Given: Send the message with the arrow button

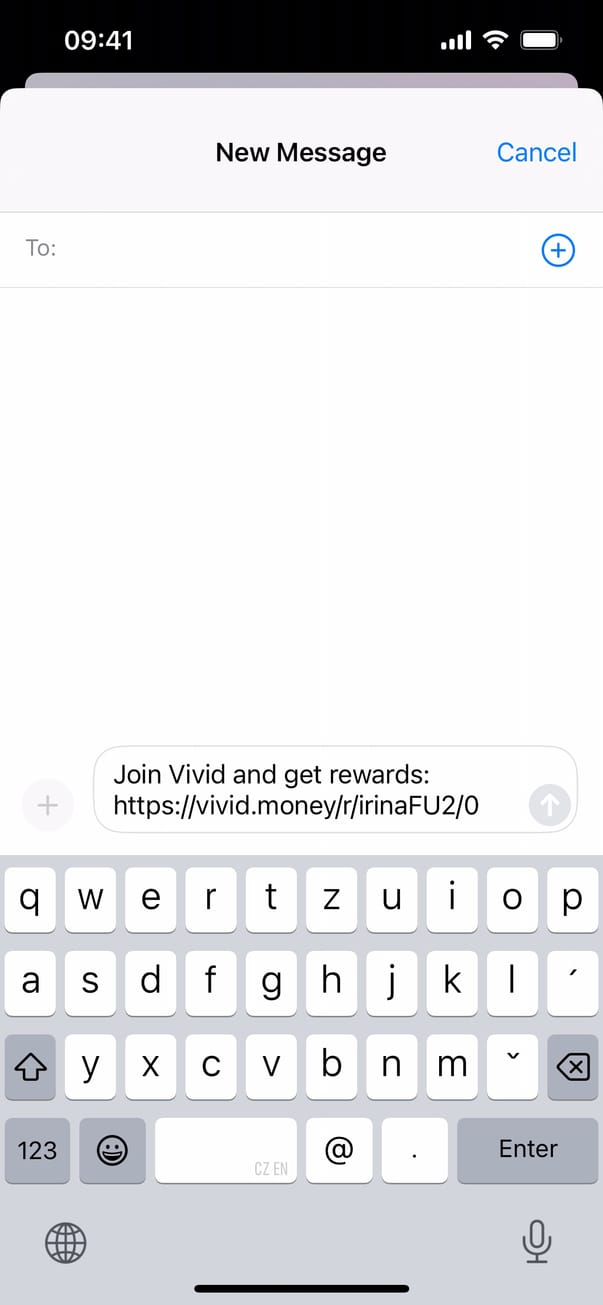Looking at the screenshot, I should (x=550, y=803).
